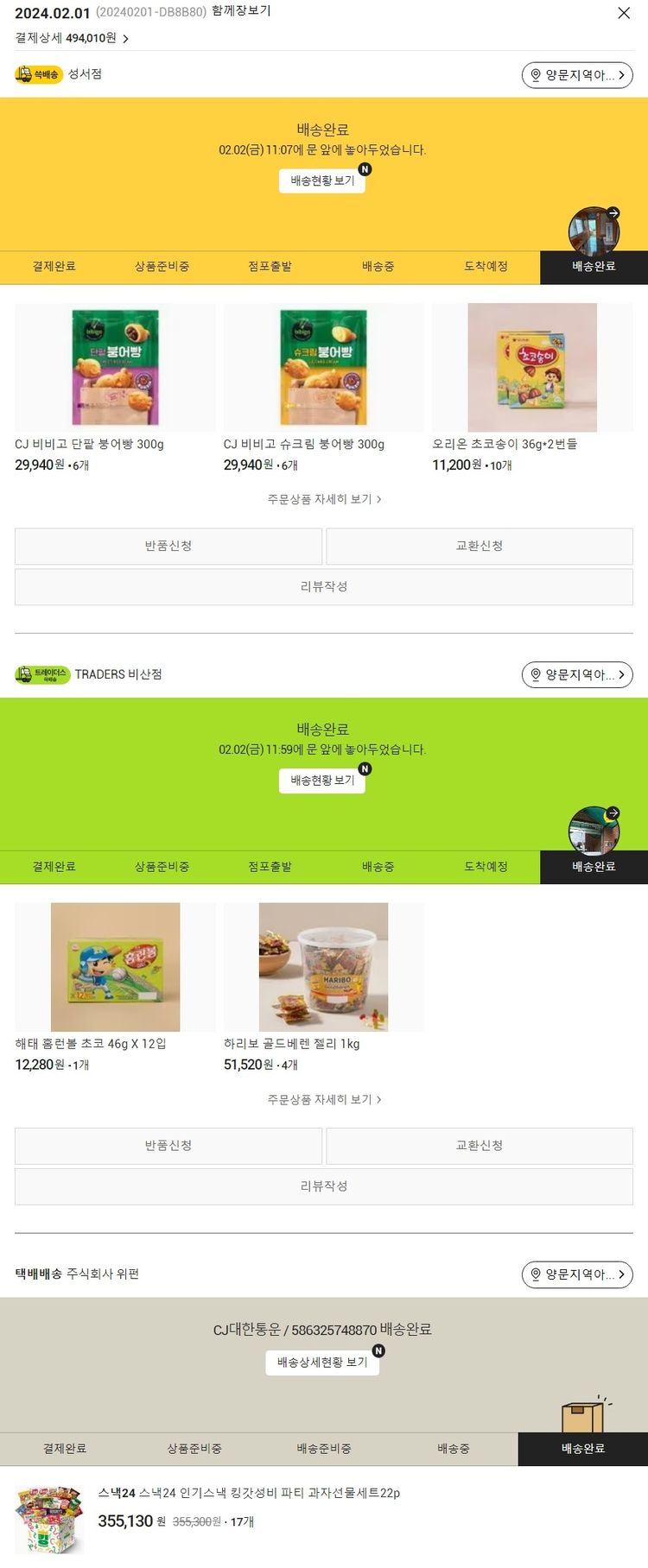Image resolution: width=648 pixels, height=1568 pixels.
Task: Open 오리온 초코송이 36g*2번들 product
Action: point(532,368)
